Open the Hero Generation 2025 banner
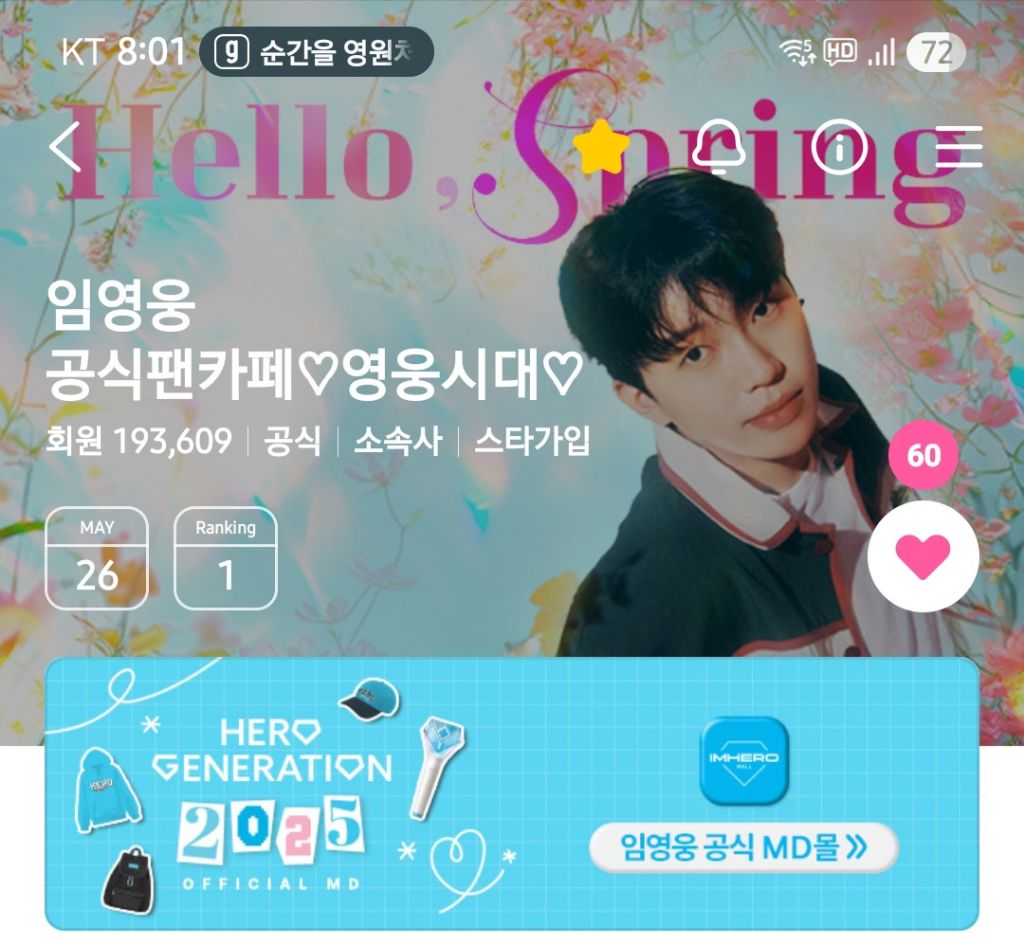This screenshot has width=1024, height=944. pos(511,793)
